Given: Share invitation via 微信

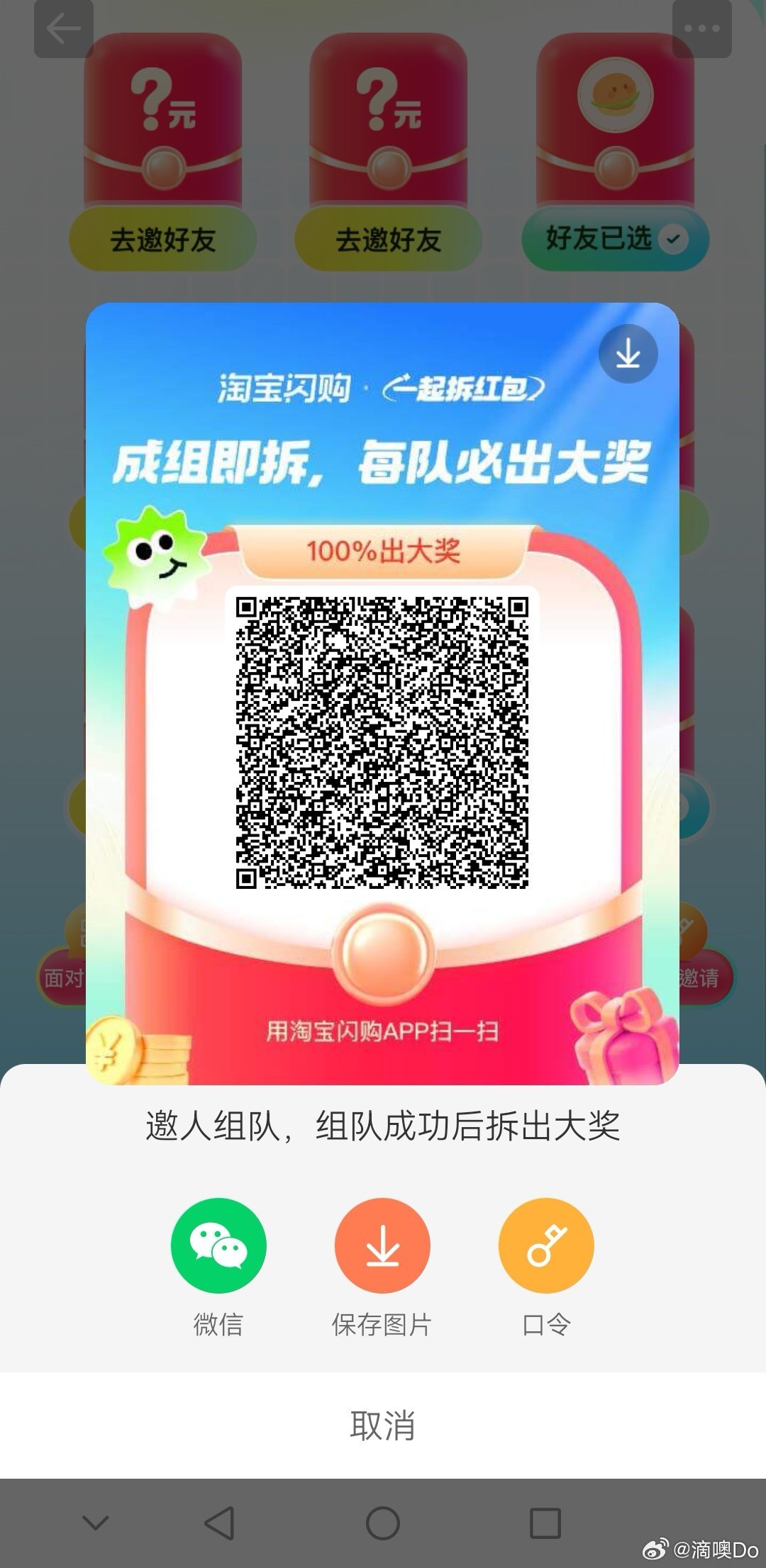Looking at the screenshot, I should click(218, 1245).
